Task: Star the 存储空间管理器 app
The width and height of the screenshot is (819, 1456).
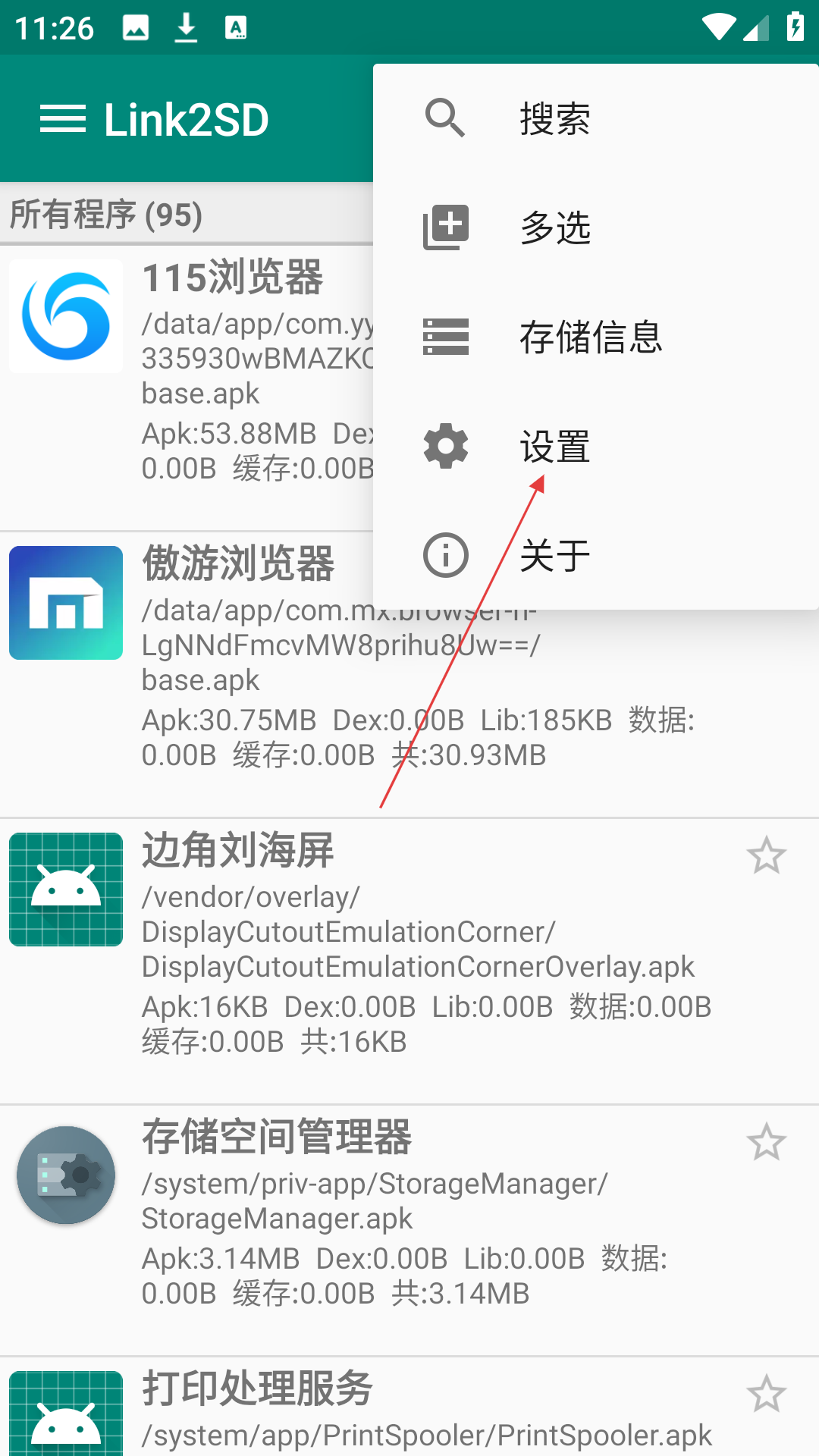Action: [x=766, y=1142]
